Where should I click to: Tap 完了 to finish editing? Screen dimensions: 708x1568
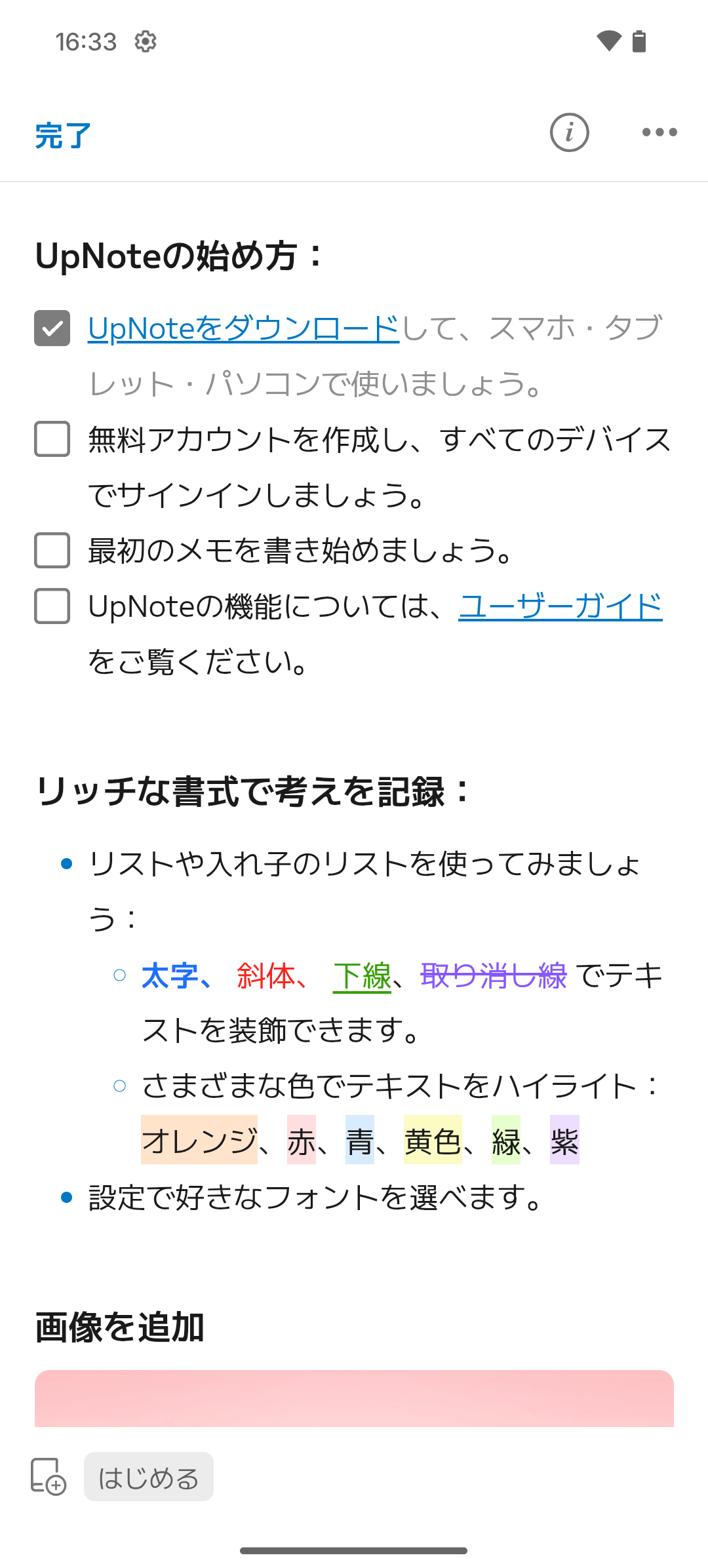[63, 136]
